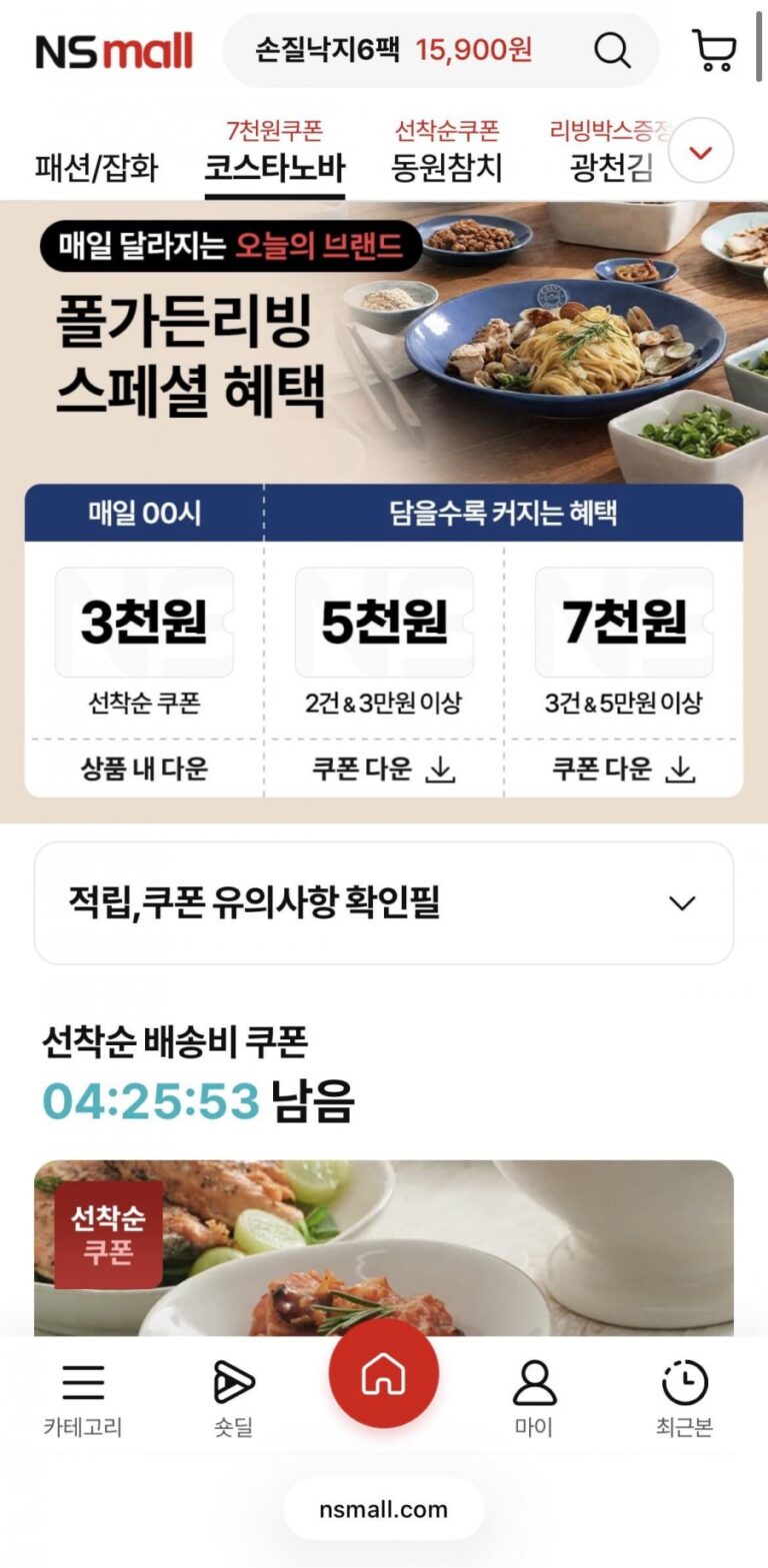Select the 코스타노바 tab
Image resolution: width=768 pixels, height=1568 pixels.
tap(275, 166)
